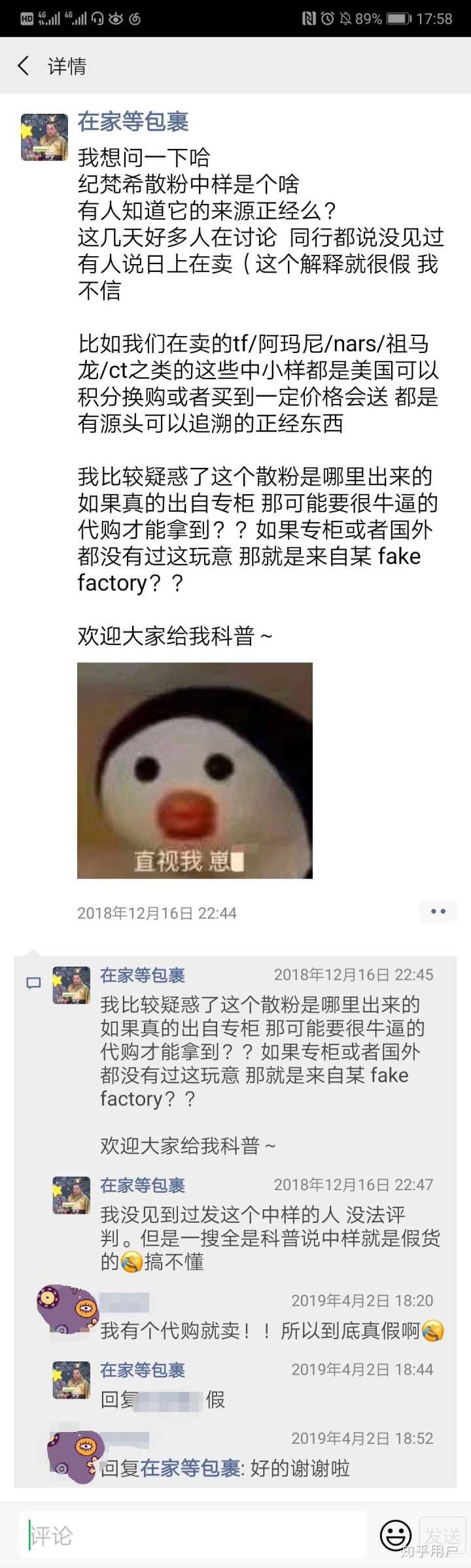
Task: Go back from the 详情 page
Action: [x=24, y=65]
